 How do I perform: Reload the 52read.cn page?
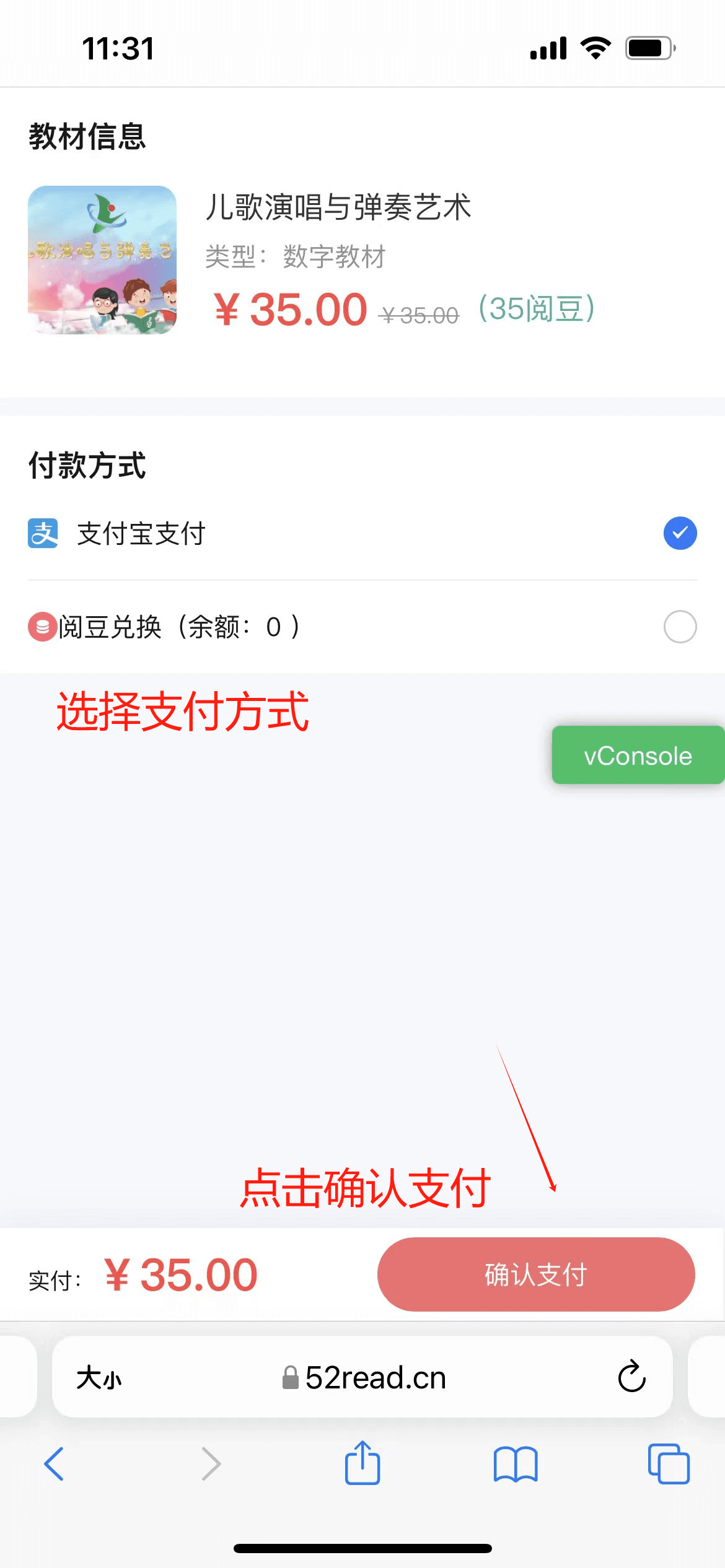coord(632,1377)
